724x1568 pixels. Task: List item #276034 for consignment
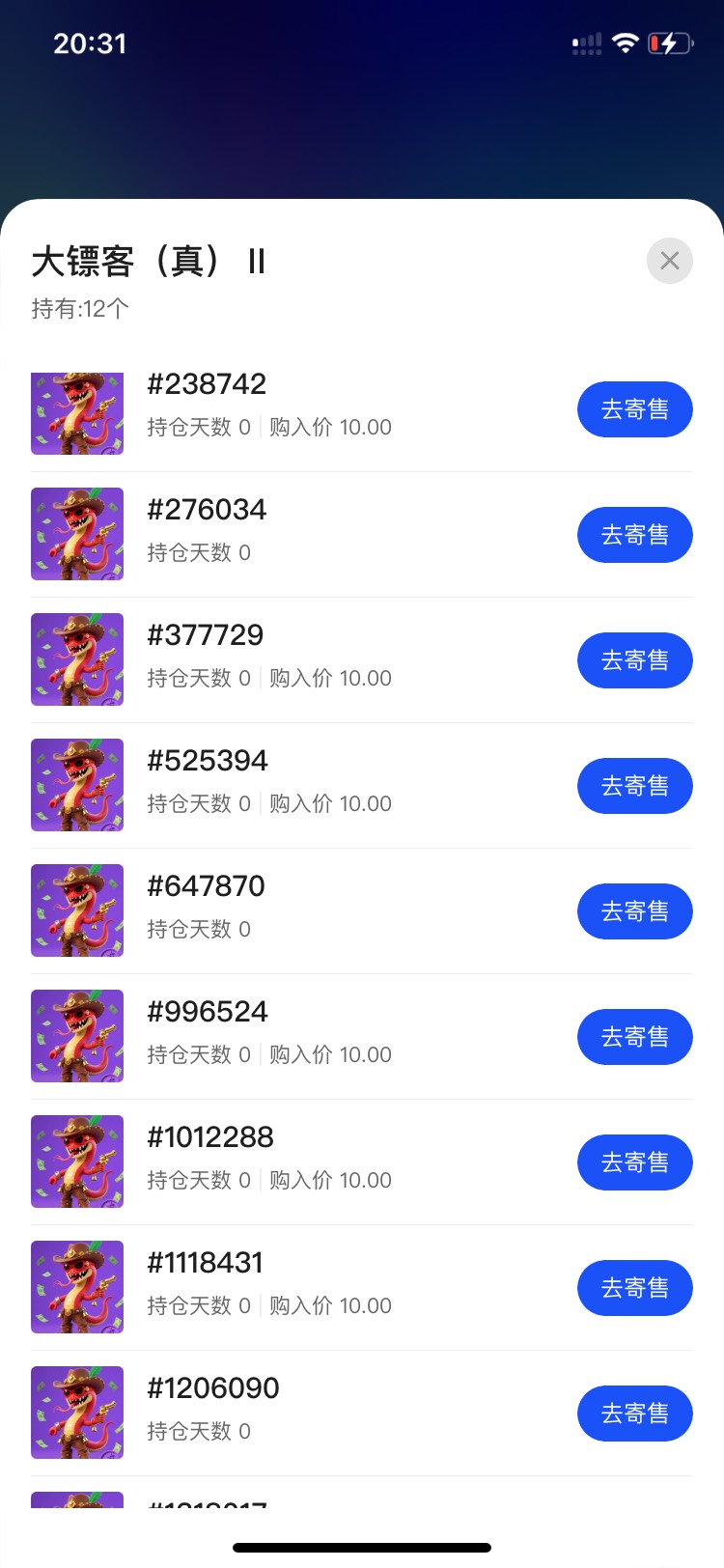click(x=634, y=535)
